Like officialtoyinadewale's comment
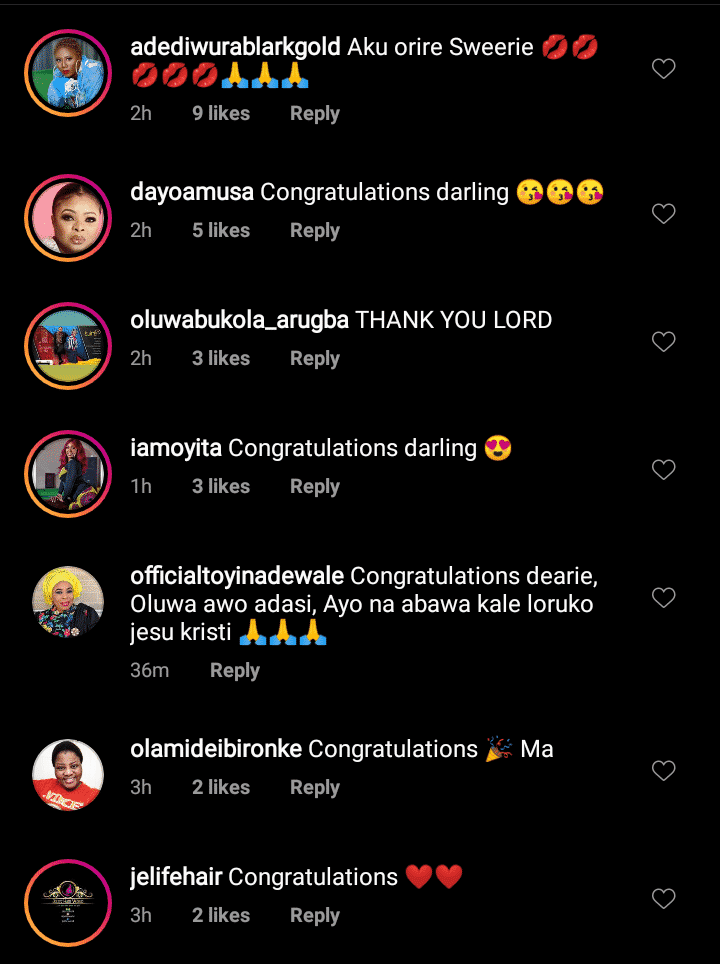The image size is (720, 964). [x=663, y=598]
